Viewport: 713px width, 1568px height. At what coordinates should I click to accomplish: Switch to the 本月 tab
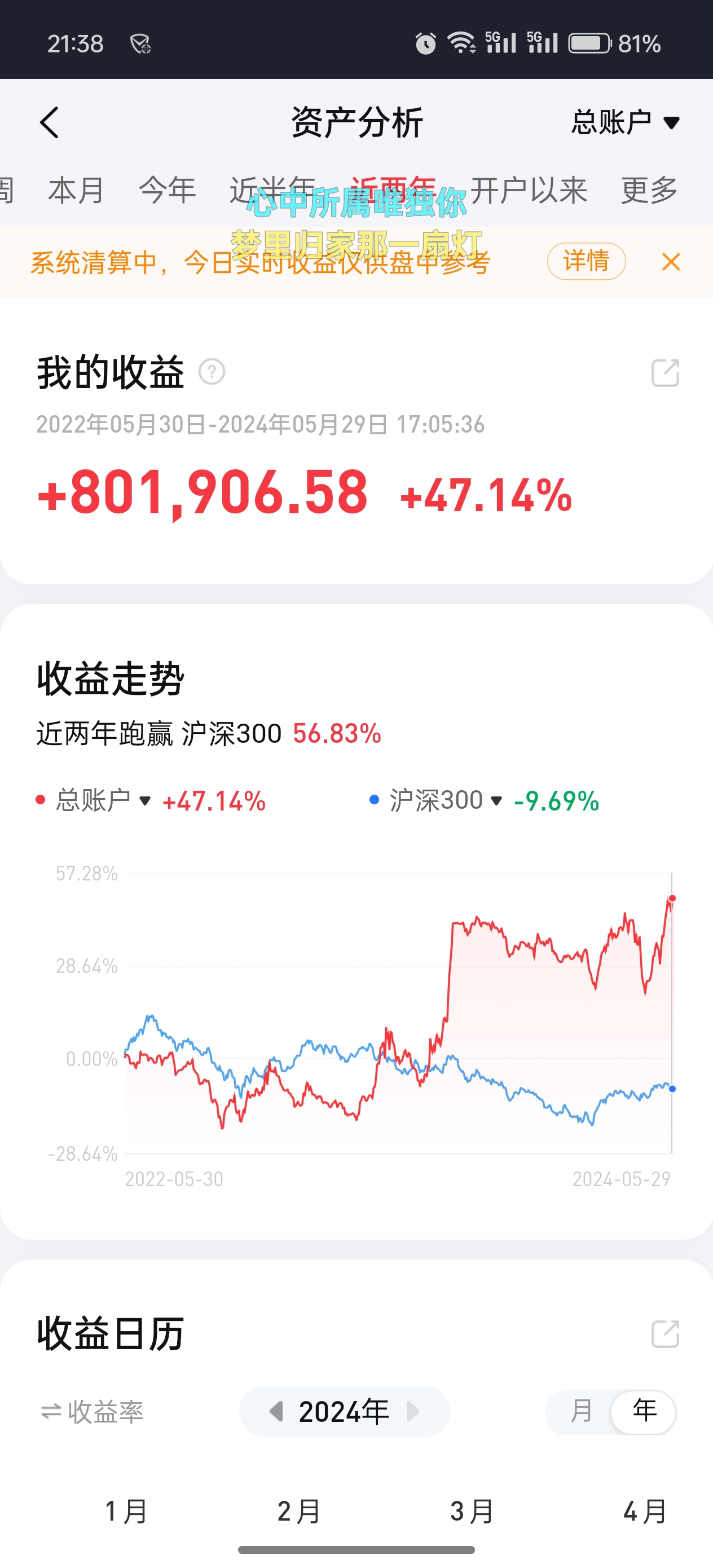76,190
